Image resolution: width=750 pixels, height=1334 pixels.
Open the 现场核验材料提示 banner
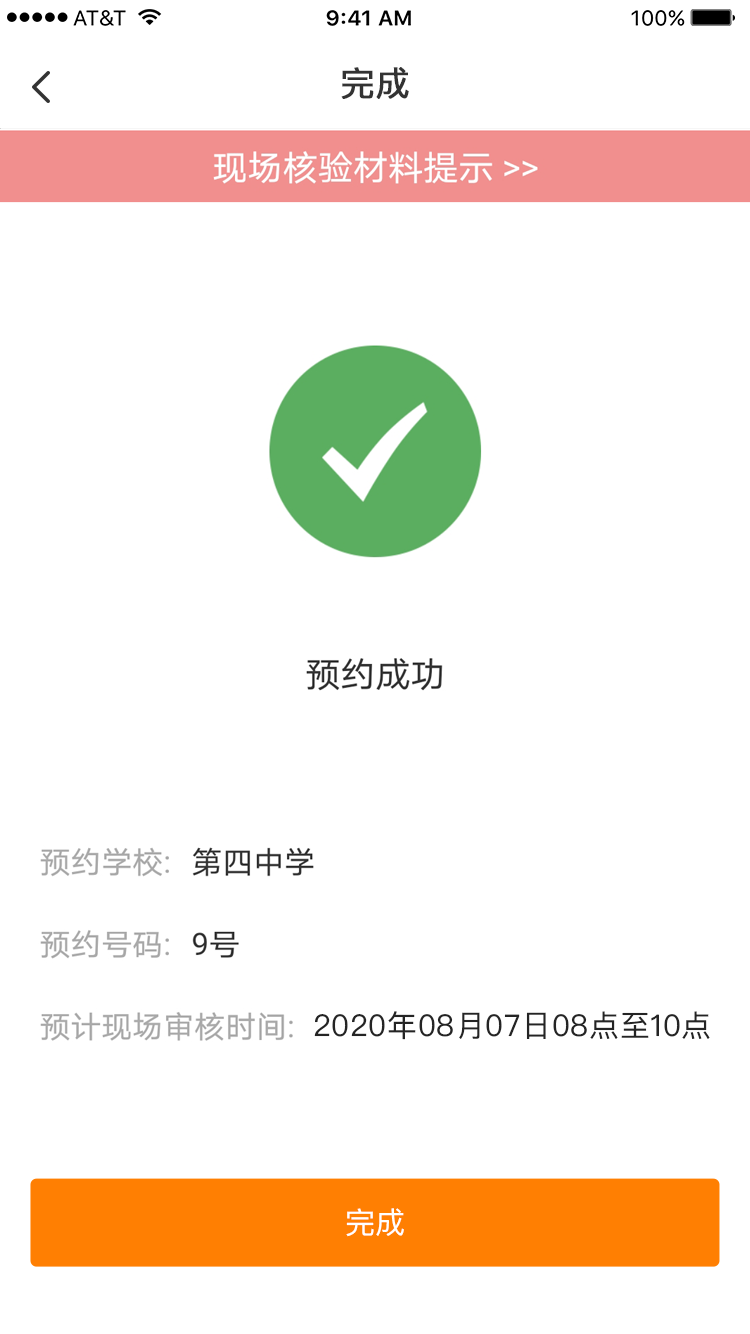[375, 167]
